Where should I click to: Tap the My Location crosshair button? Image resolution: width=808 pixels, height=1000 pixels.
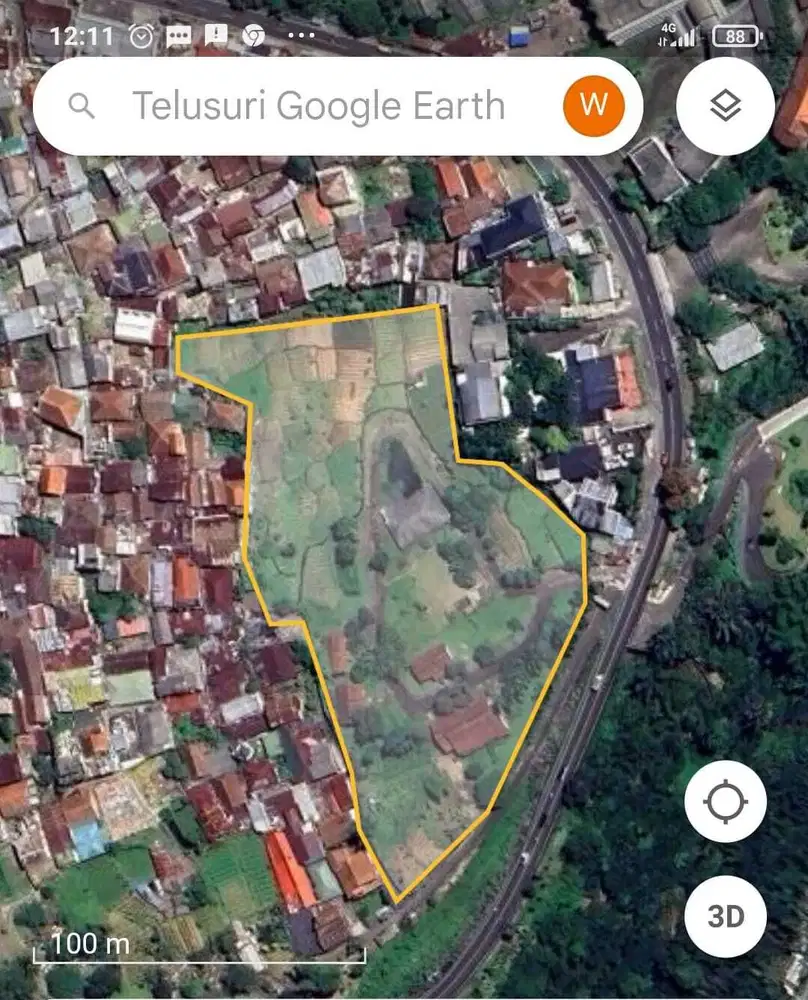click(x=726, y=800)
